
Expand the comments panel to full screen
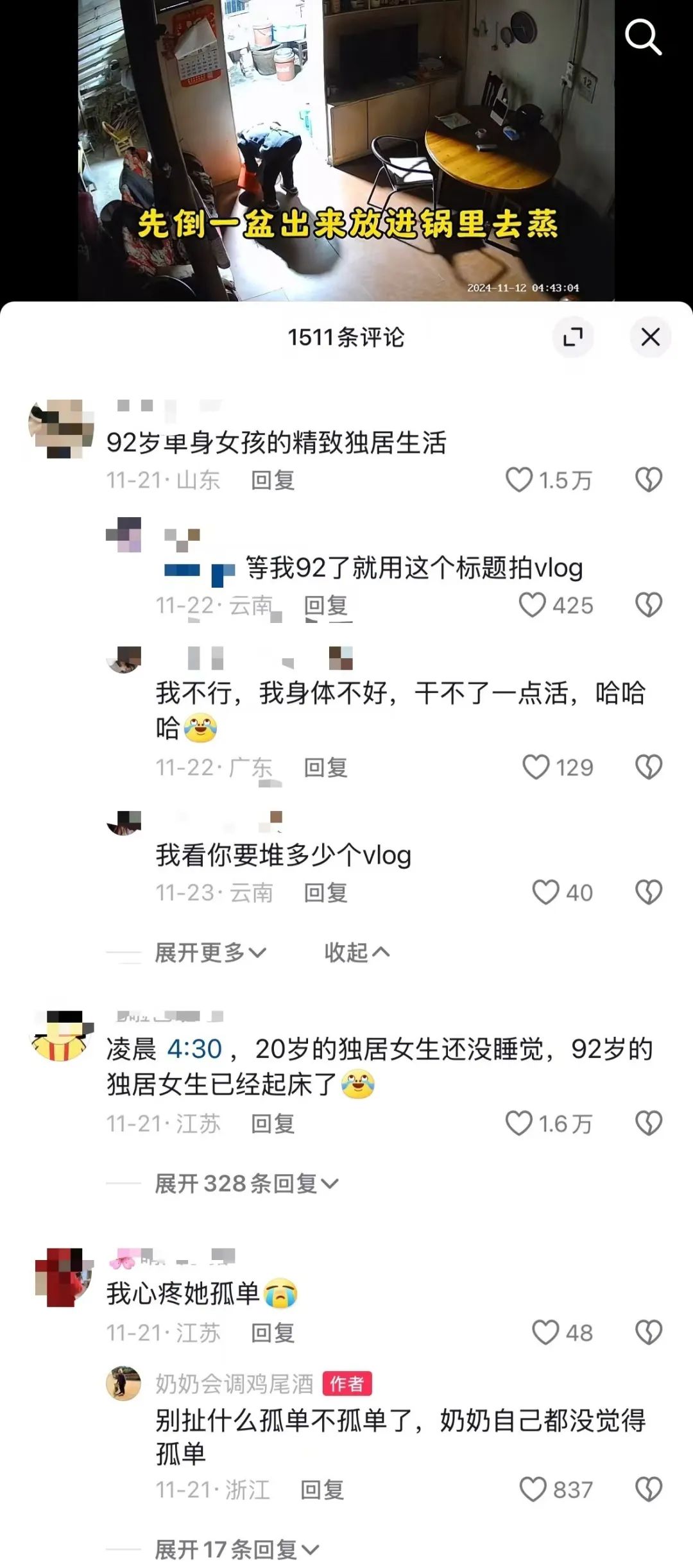point(572,337)
